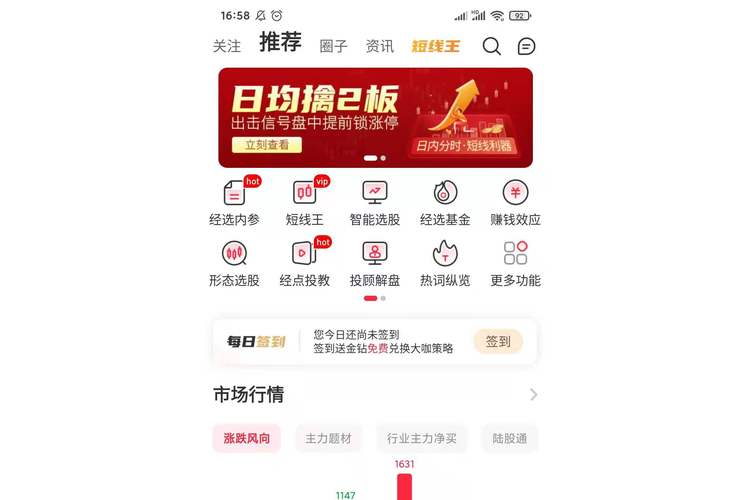Open 赚钱效应 shortcut
The height and width of the screenshot is (500, 750).
click(x=515, y=203)
